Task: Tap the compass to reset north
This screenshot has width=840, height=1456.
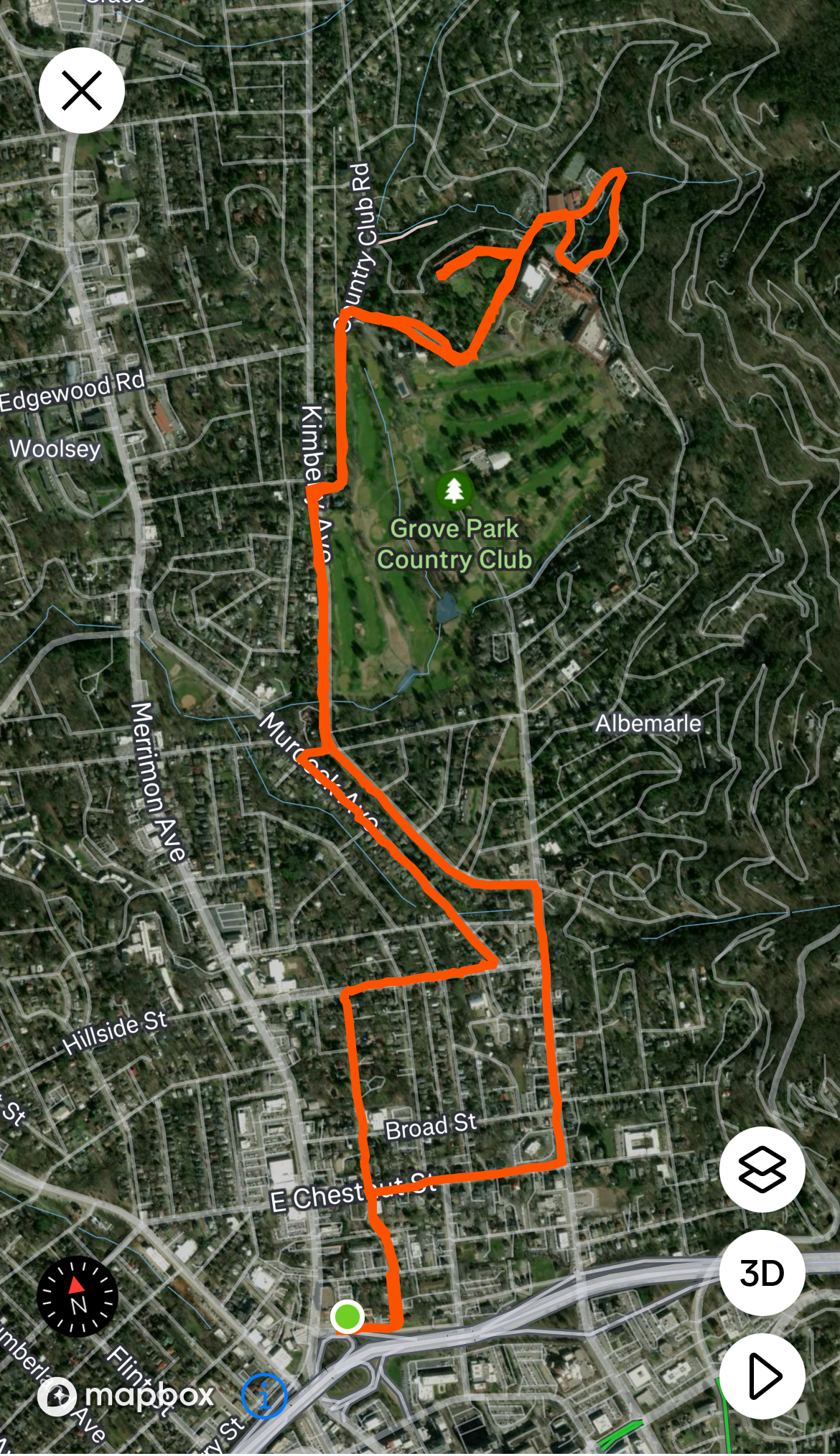Action: coord(78,1297)
